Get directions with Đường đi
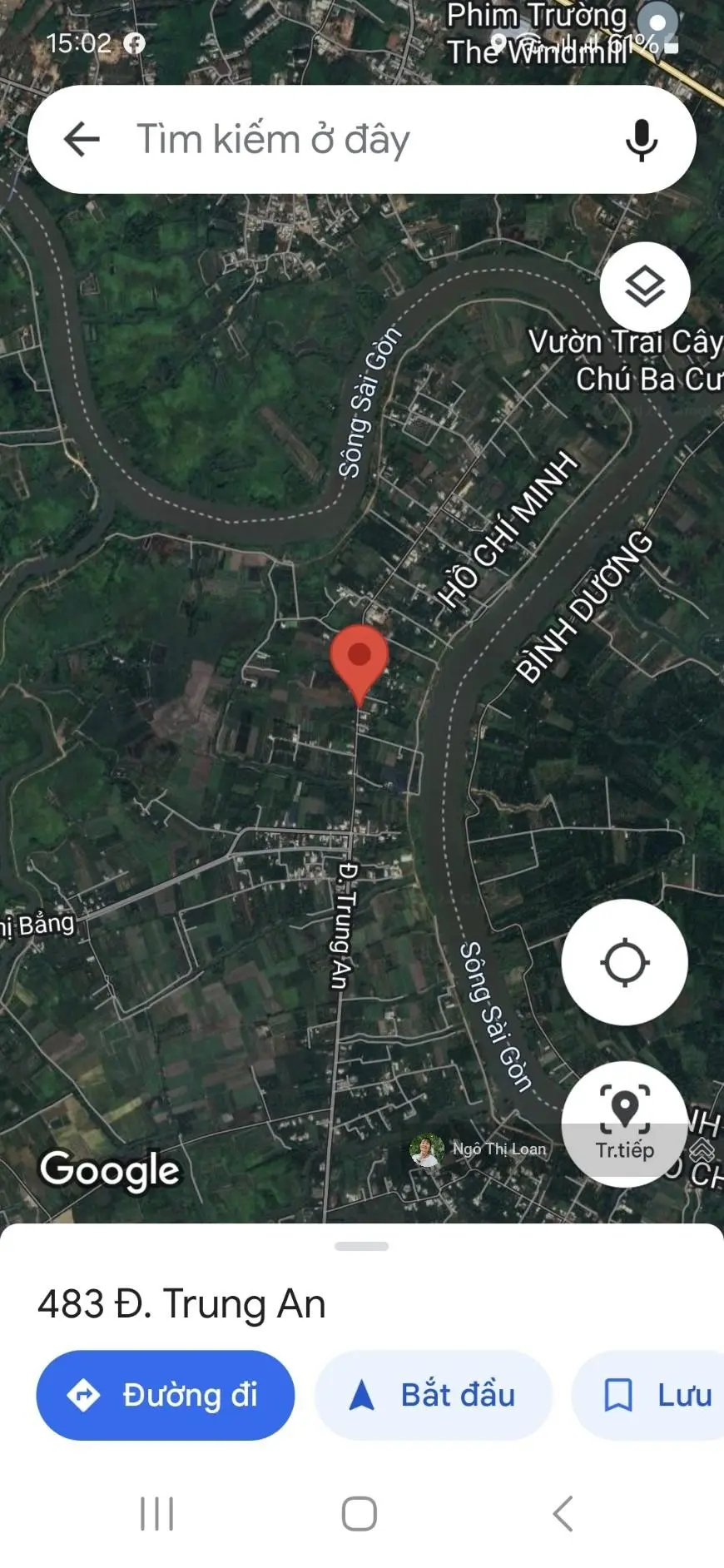 tap(165, 1395)
